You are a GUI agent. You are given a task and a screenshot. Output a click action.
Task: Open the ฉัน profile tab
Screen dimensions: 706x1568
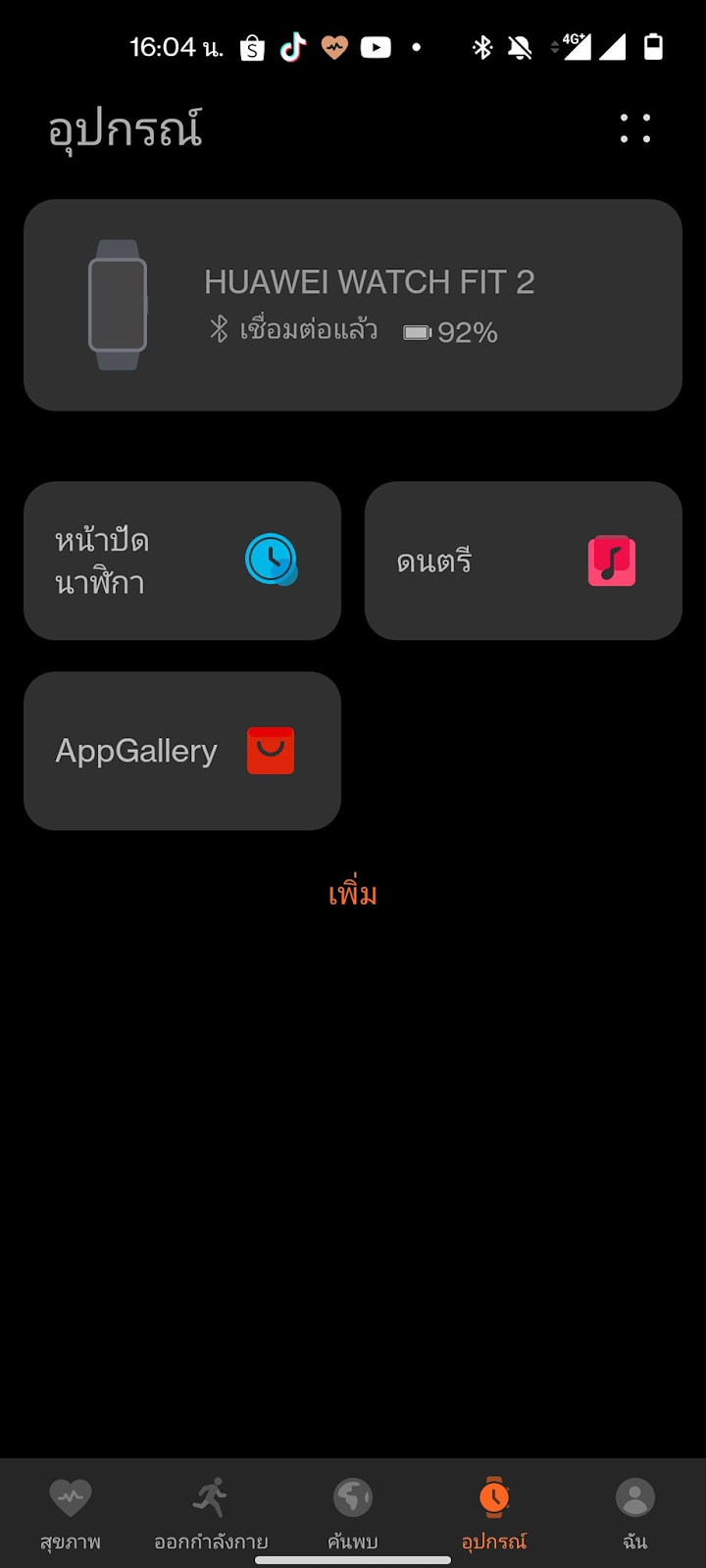pyautogui.click(x=634, y=1512)
